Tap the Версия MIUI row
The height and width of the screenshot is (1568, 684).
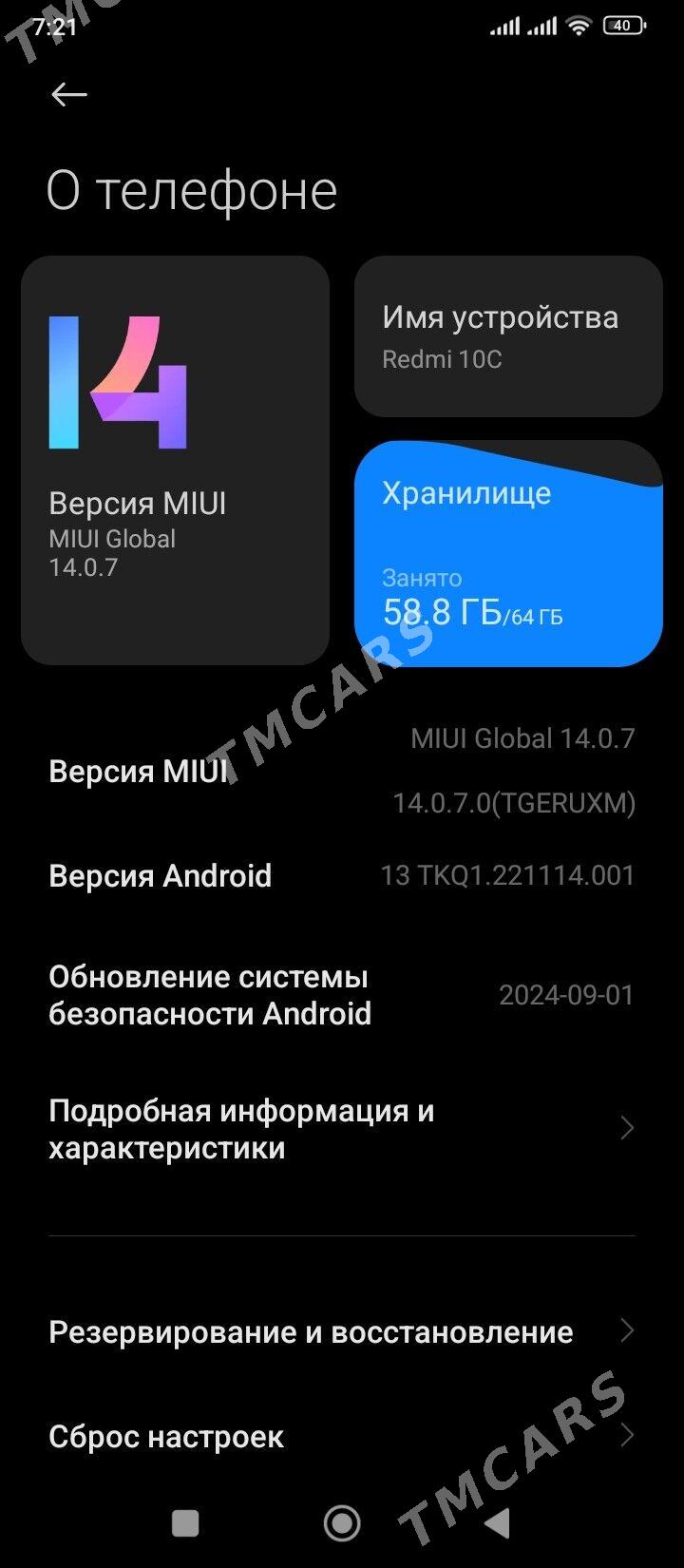[342, 771]
